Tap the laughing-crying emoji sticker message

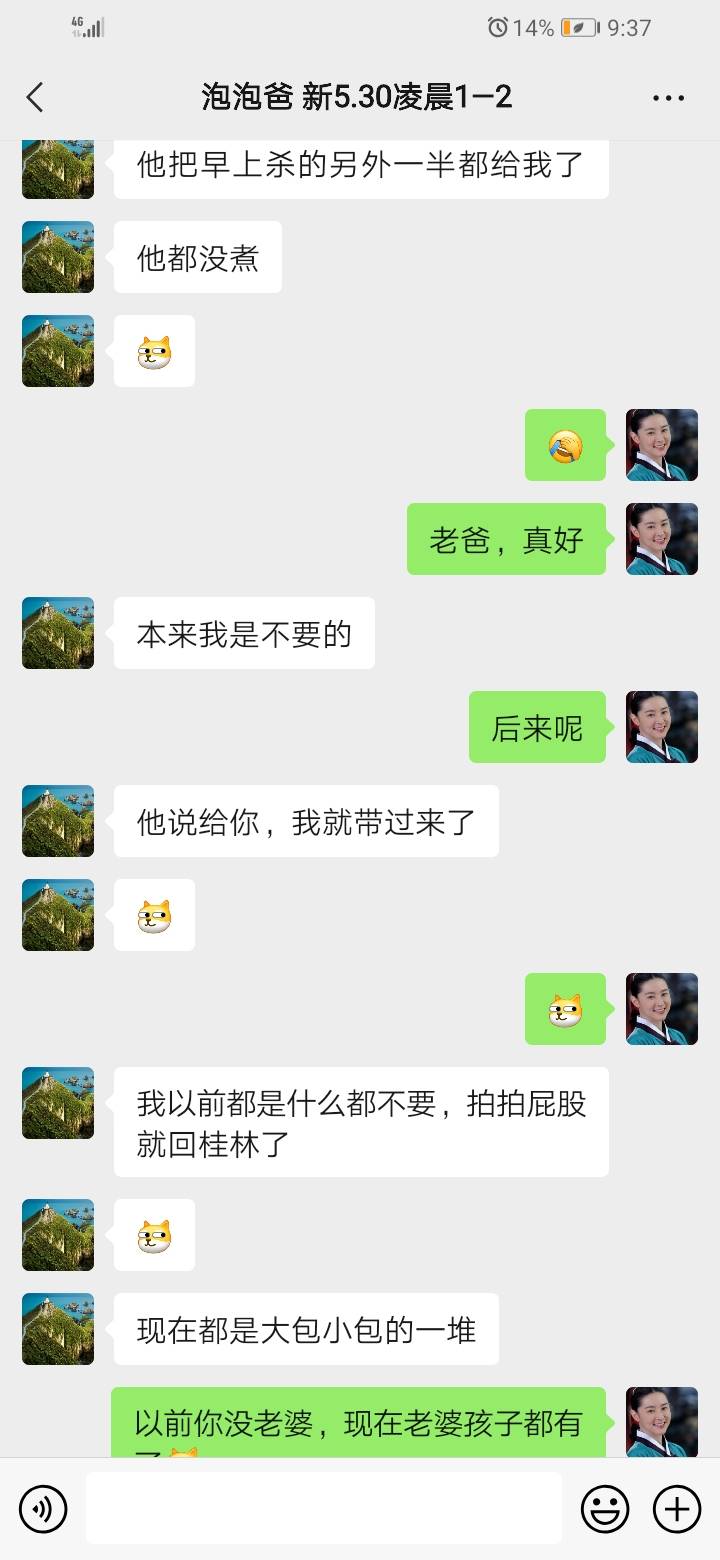pos(566,445)
